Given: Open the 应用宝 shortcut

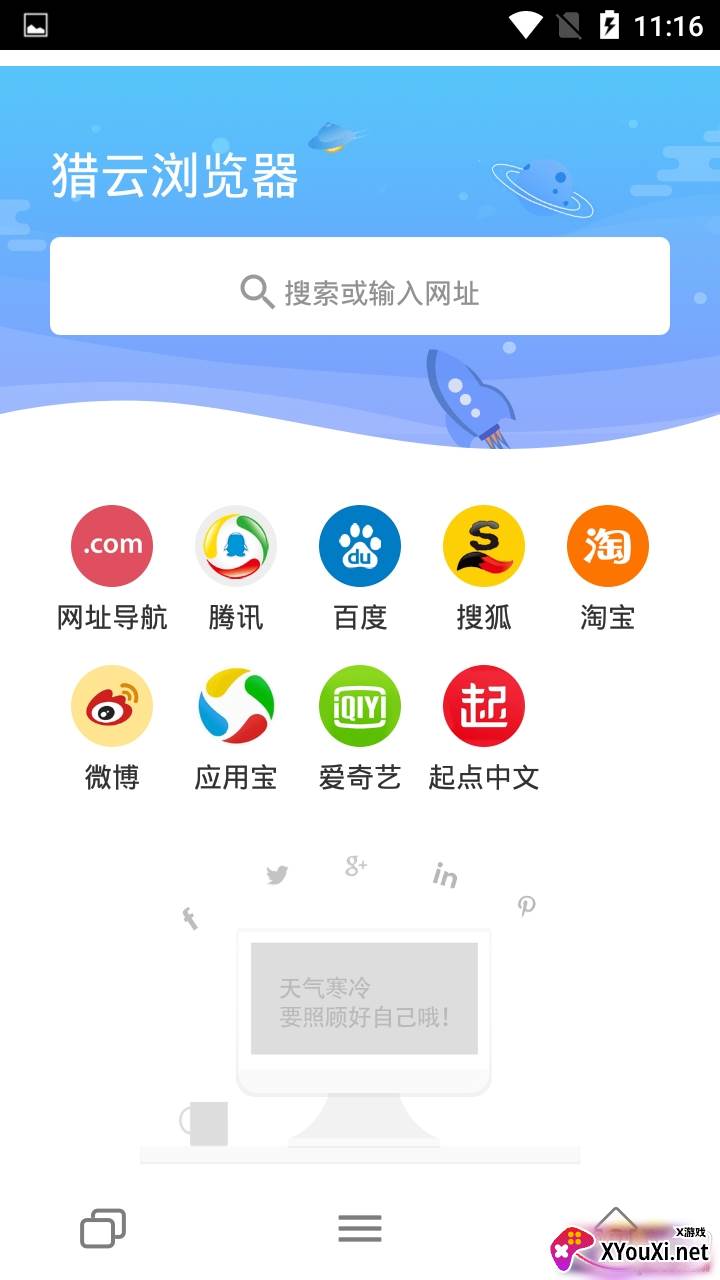Looking at the screenshot, I should click(236, 706).
